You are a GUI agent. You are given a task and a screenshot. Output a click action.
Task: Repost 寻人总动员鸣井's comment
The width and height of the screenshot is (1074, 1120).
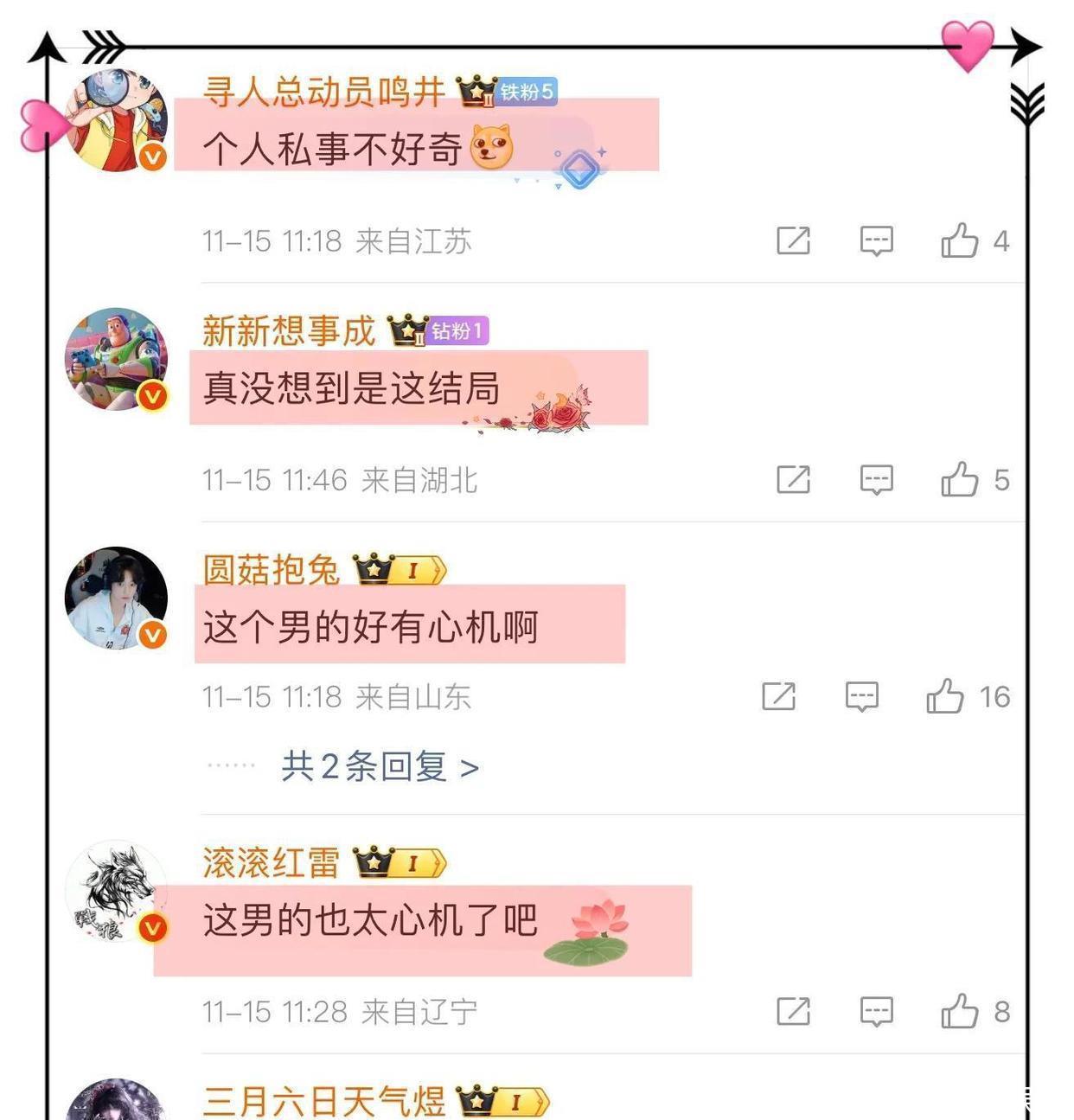793,240
